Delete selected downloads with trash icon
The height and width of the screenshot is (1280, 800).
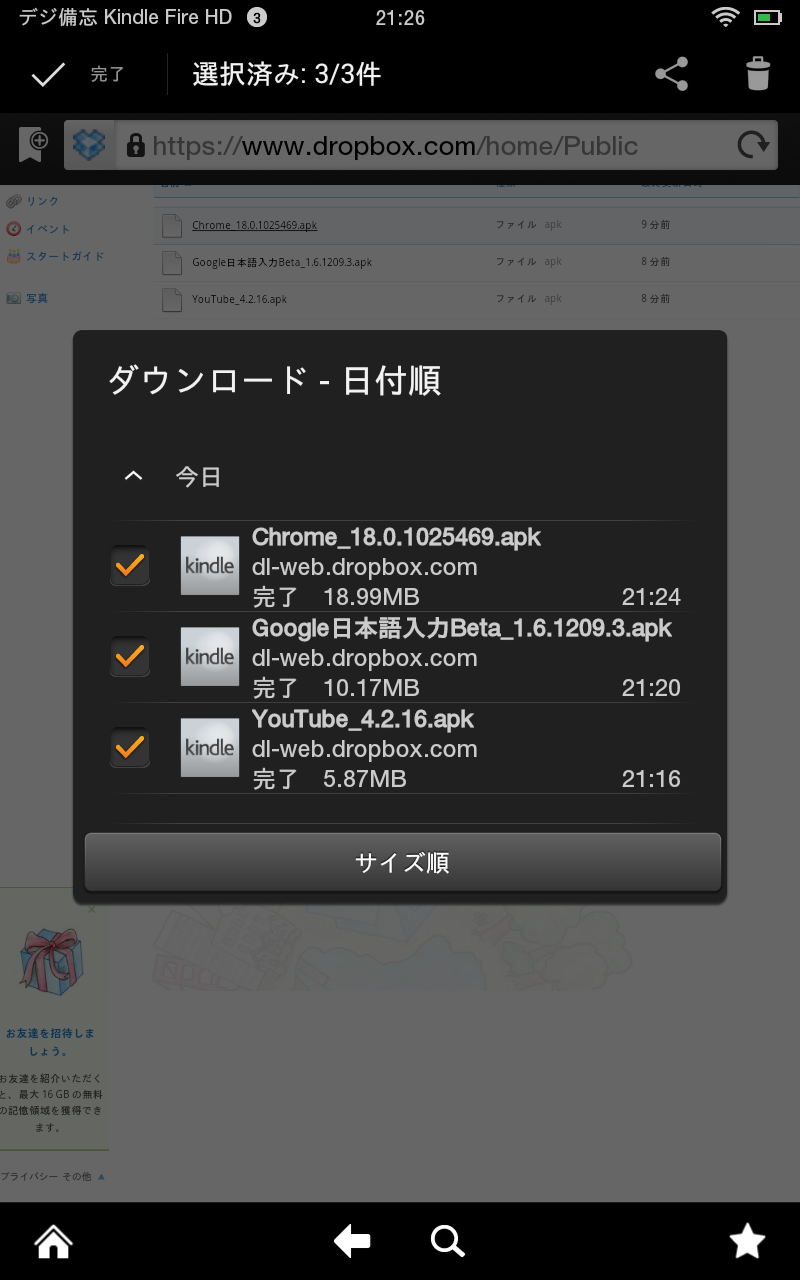(x=758, y=74)
